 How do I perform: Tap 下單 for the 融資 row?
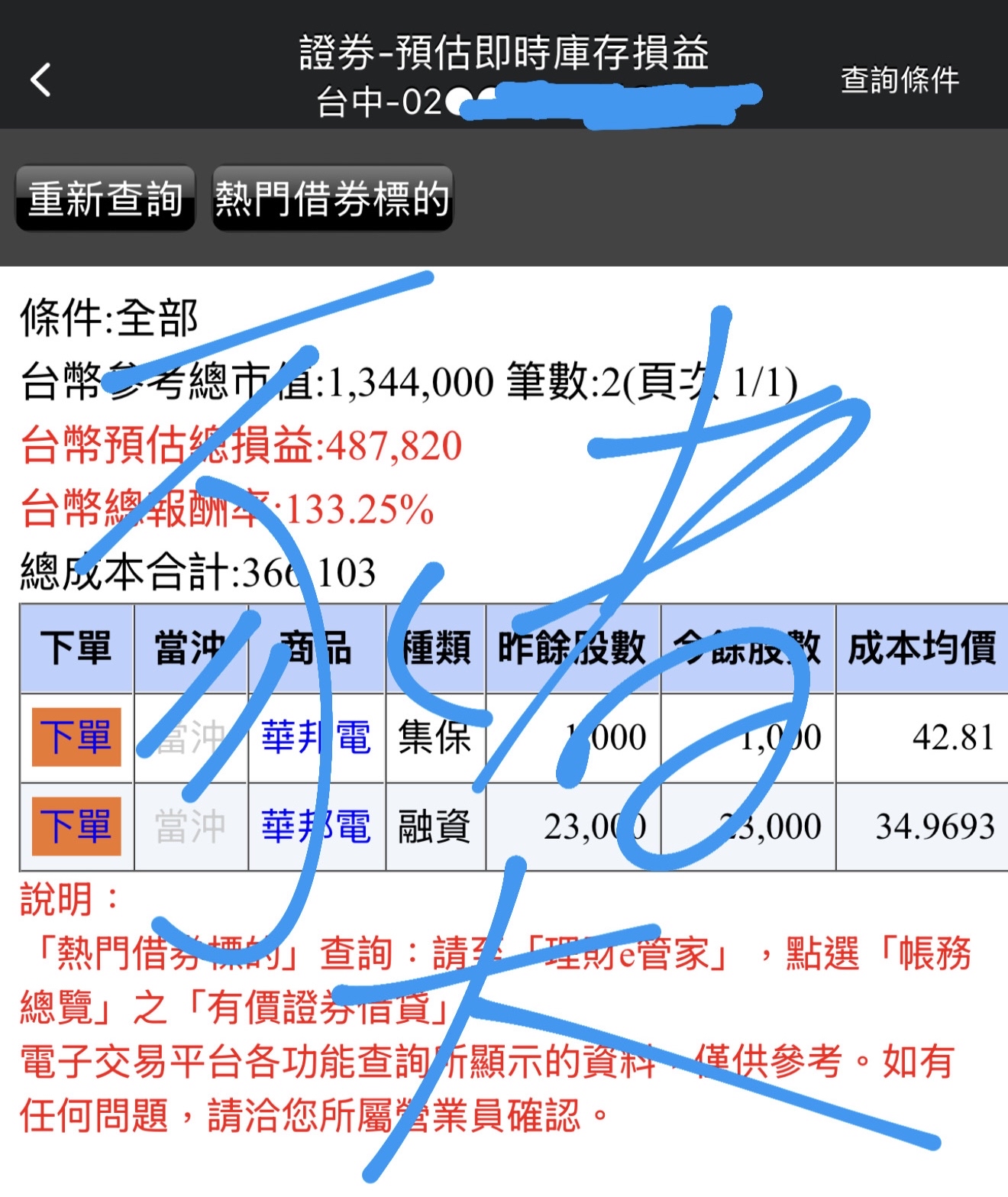76,826
